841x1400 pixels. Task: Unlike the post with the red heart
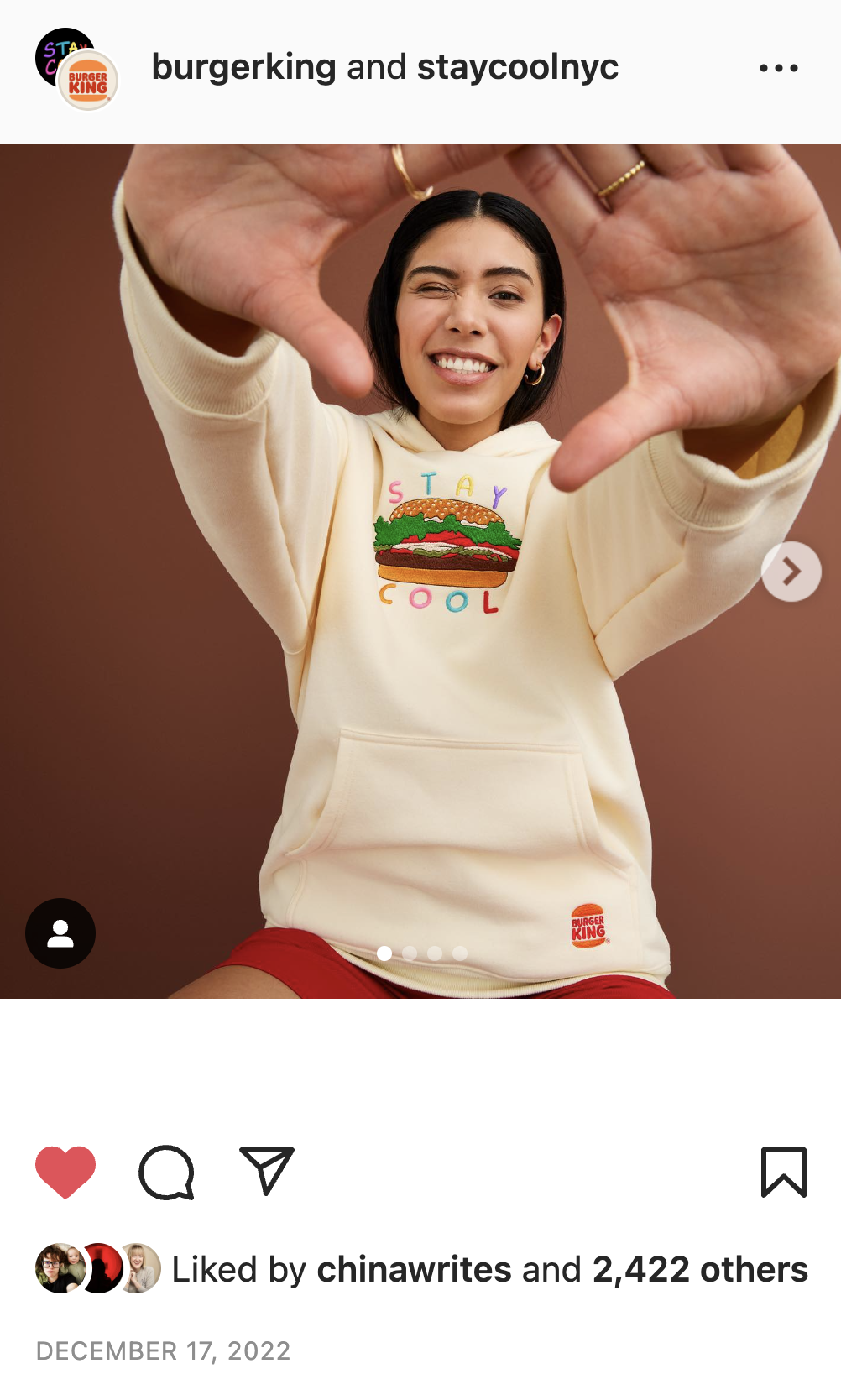65,1171
